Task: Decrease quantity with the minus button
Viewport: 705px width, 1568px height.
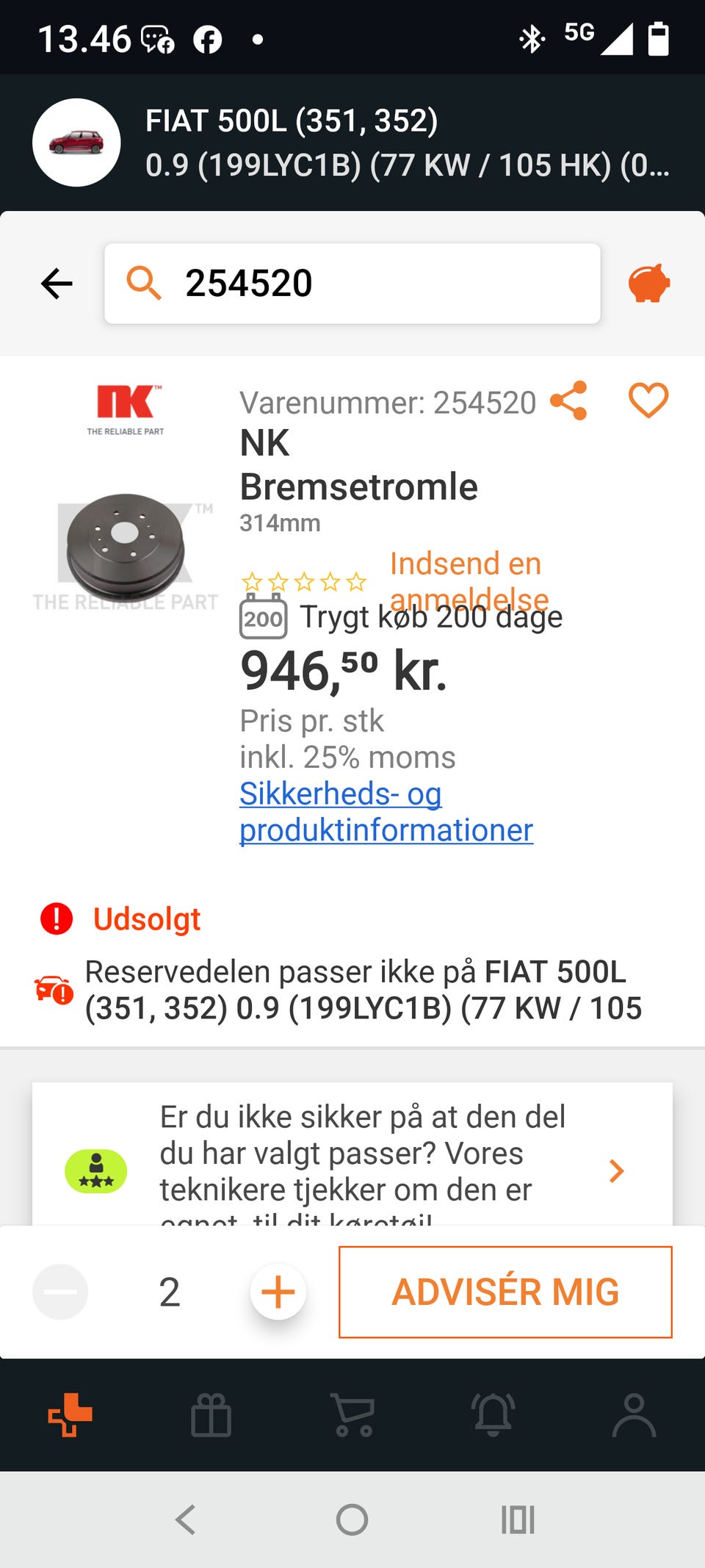Action: (x=60, y=1292)
